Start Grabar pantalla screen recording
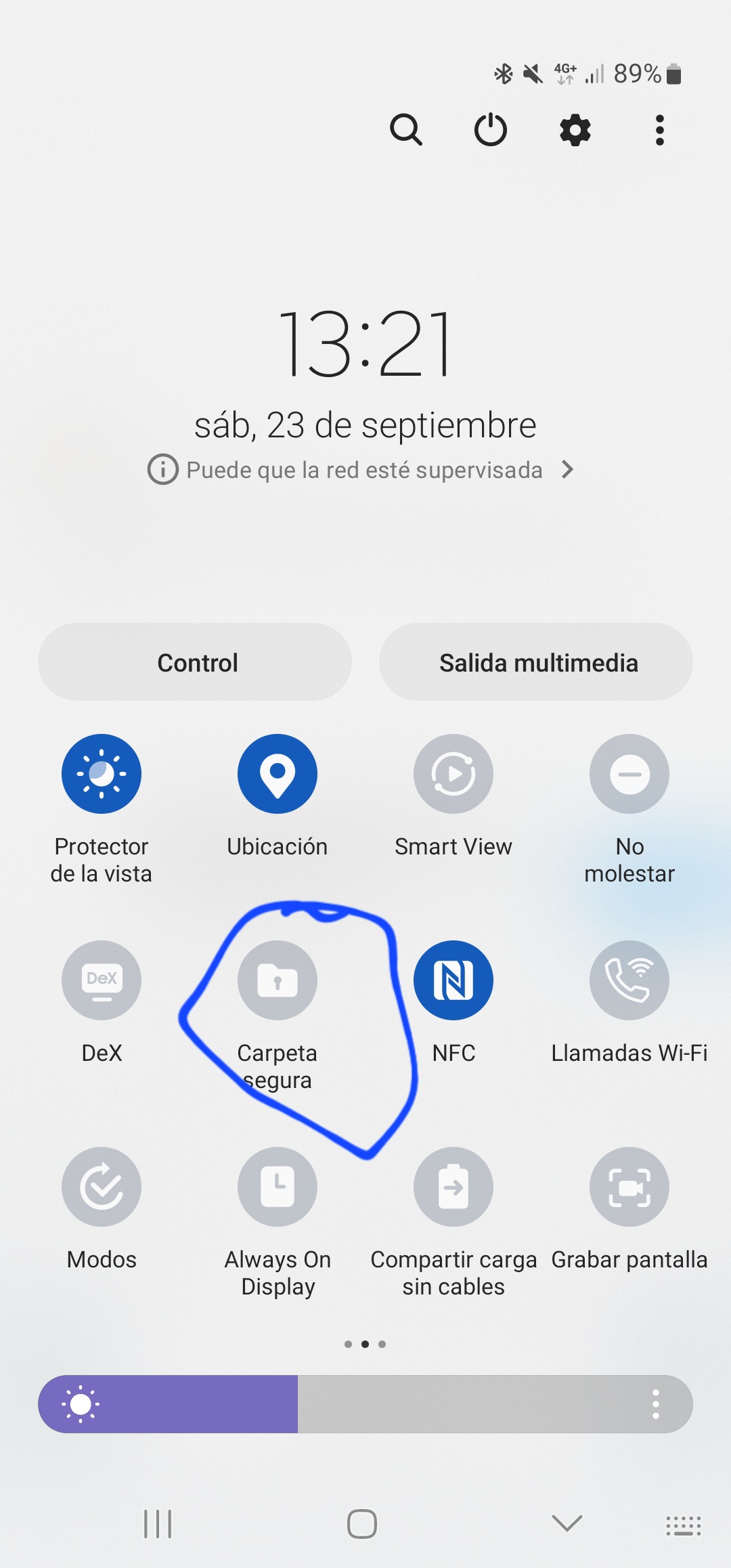The width and height of the screenshot is (731, 1568). (x=629, y=1187)
